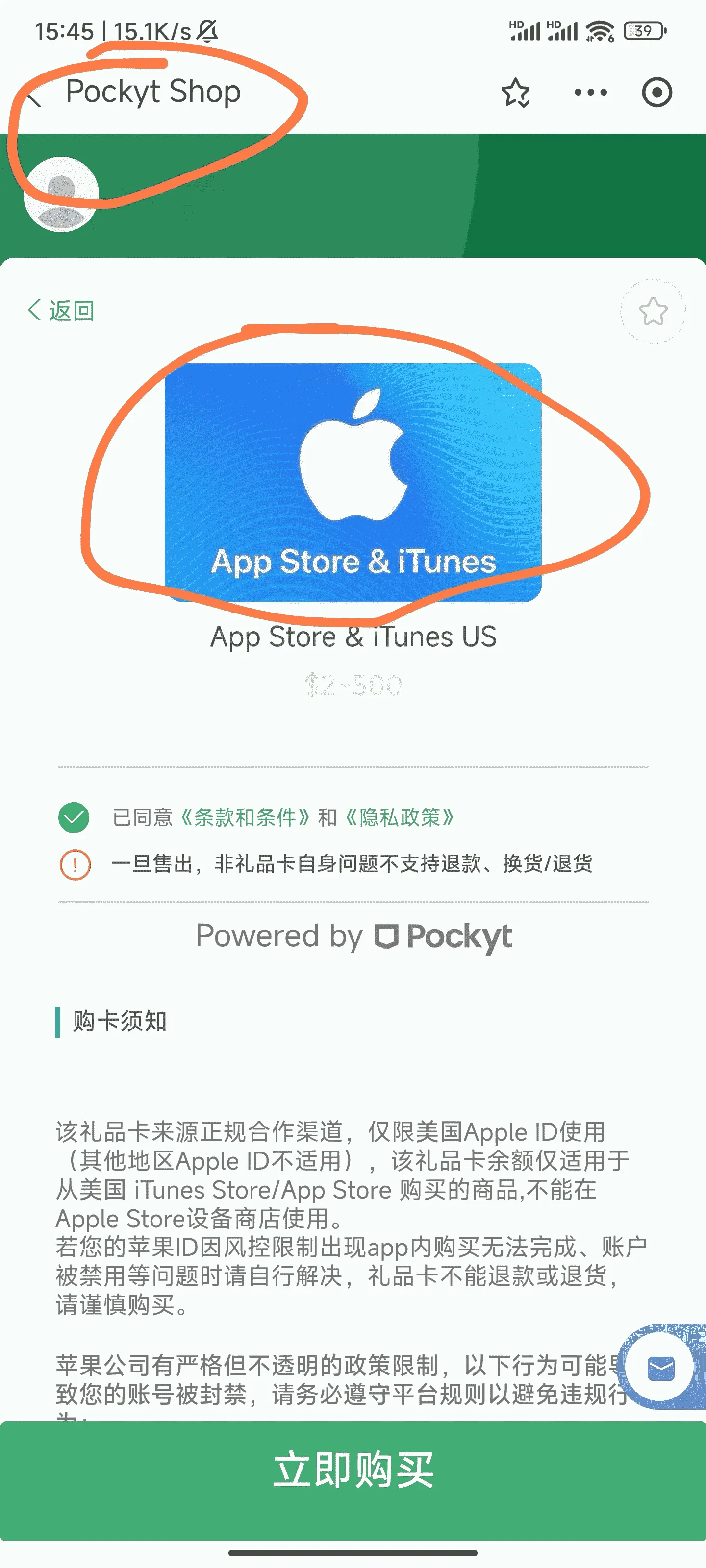Open 《隐私政策》 link
Screen dimensions: 706x1568
pyautogui.click(x=400, y=817)
